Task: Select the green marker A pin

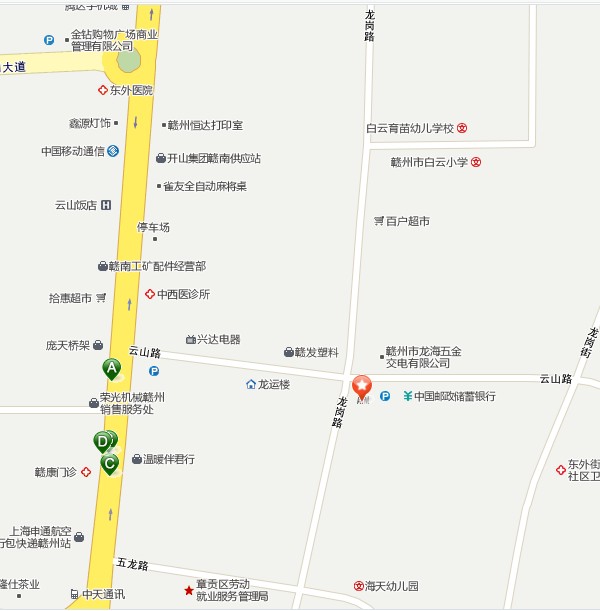Action: [x=112, y=368]
